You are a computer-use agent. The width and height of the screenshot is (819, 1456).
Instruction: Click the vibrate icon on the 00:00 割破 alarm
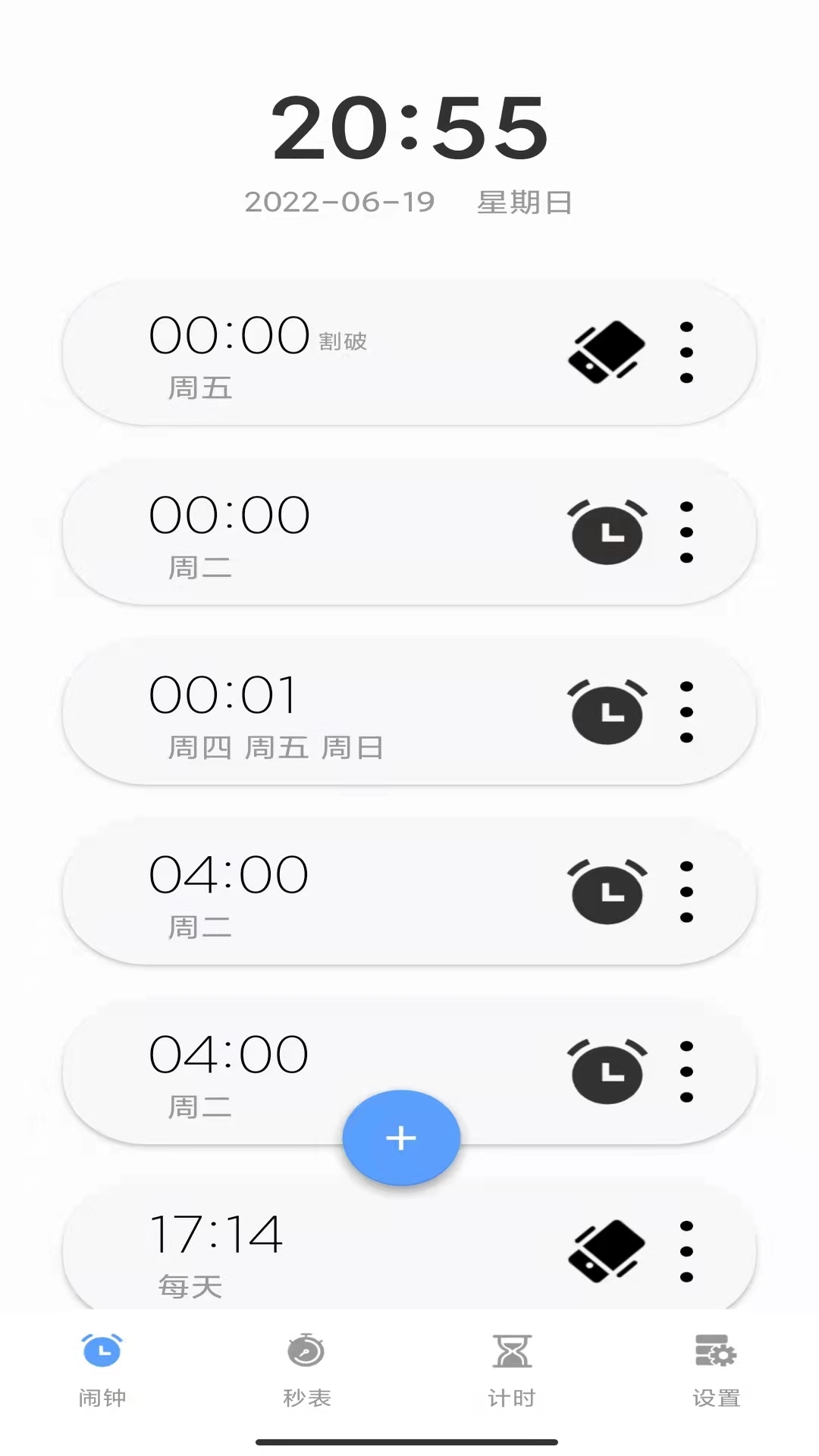[x=607, y=351]
